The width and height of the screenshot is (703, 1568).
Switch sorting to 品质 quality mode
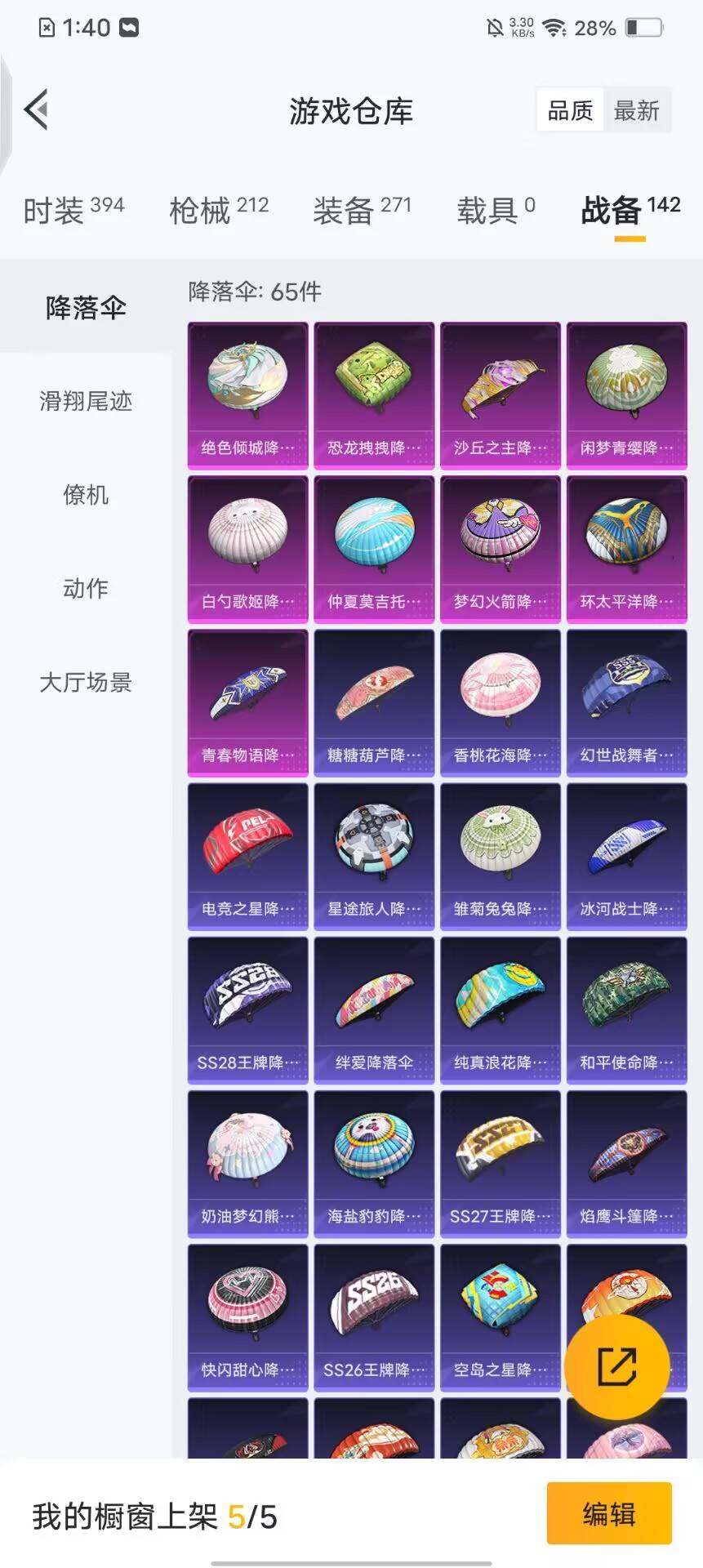click(x=570, y=111)
